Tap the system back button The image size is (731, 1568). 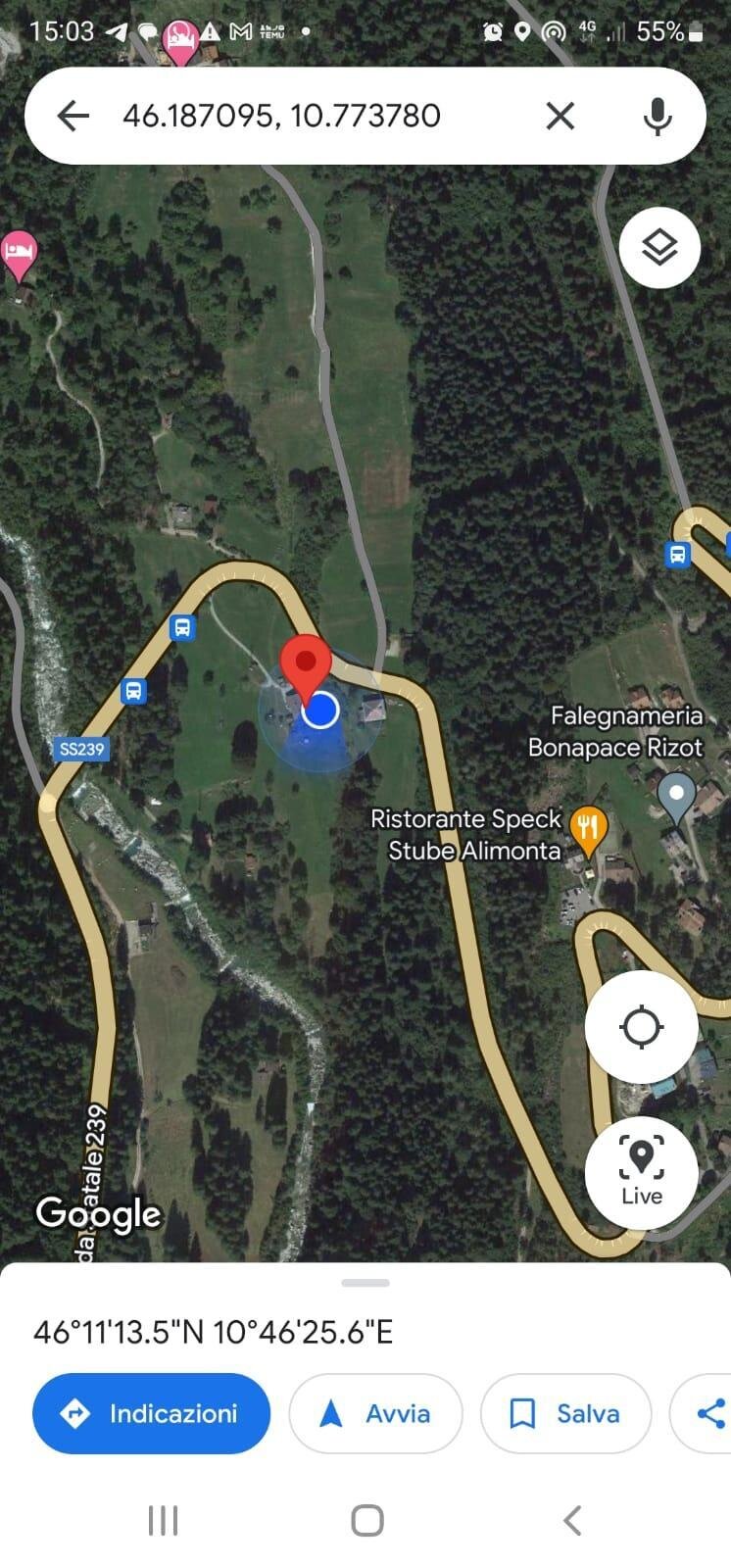tap(572, 1520)
